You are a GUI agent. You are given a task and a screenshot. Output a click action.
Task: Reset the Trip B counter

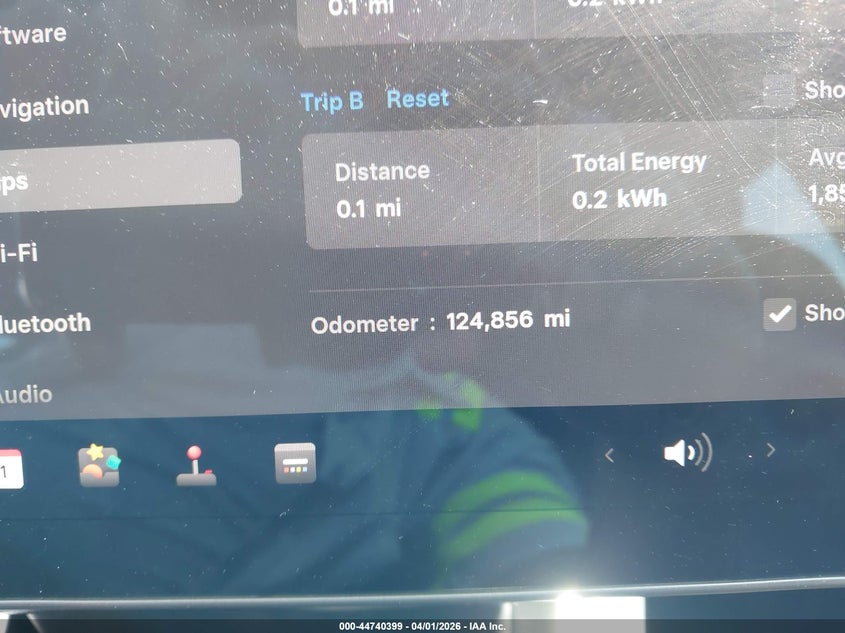point(418,99)
